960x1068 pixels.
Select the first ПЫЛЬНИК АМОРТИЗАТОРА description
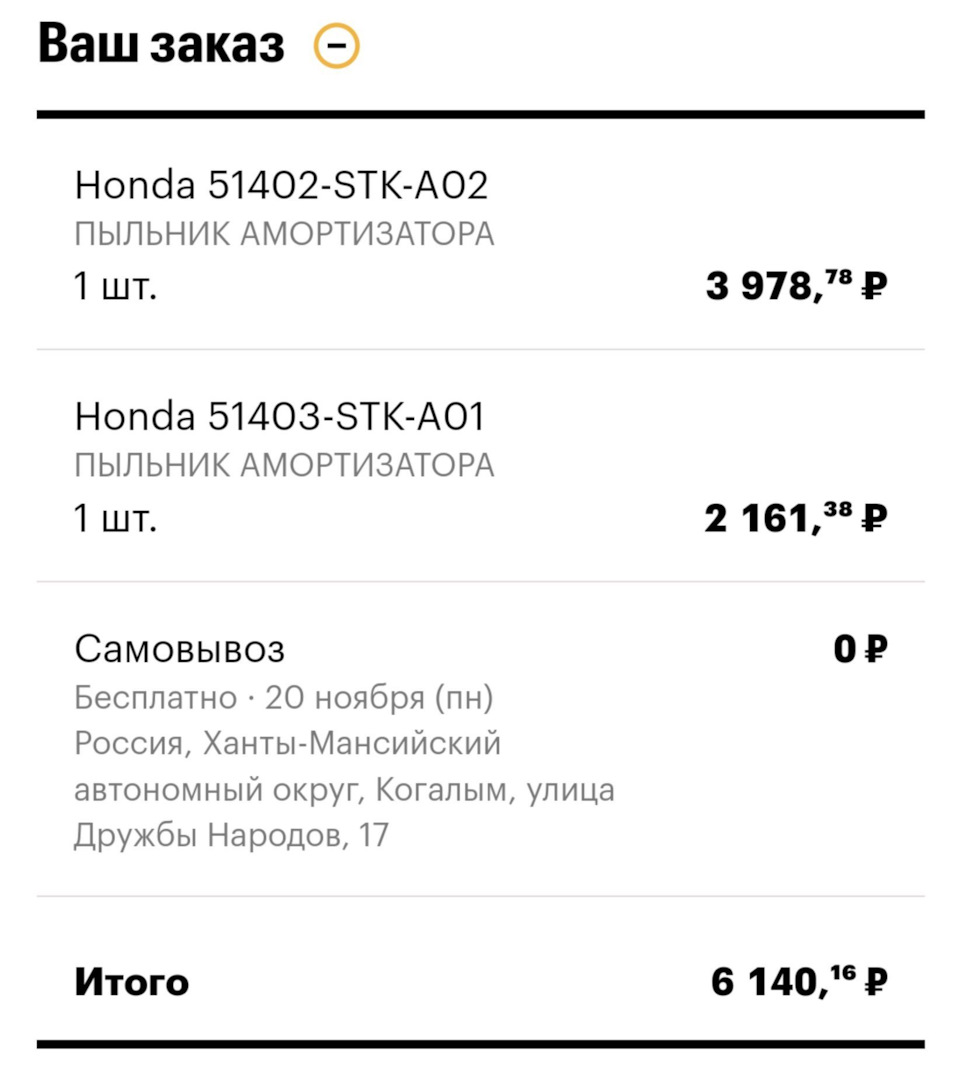(x=287, y=234)
